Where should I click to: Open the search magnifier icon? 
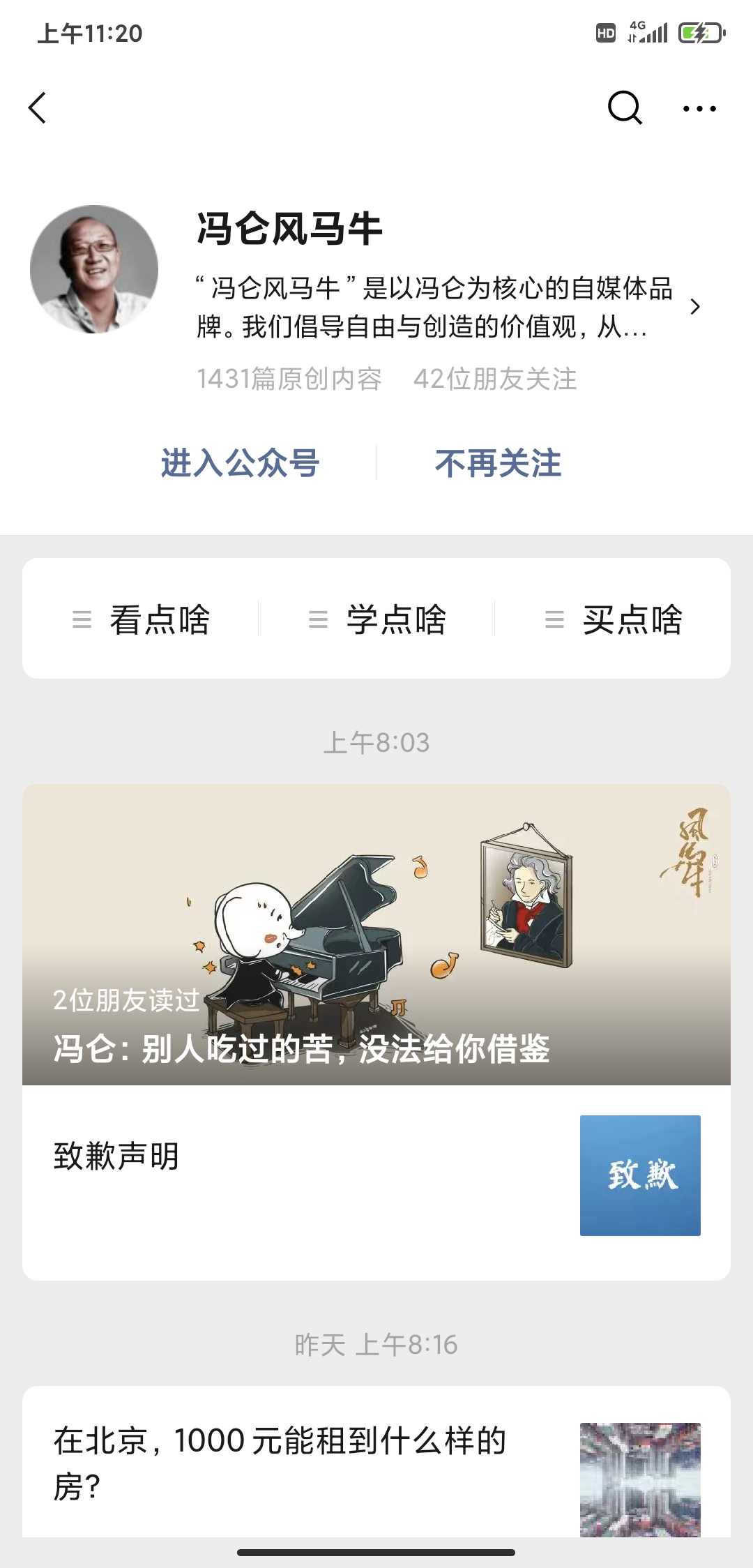(x=624, y=108)
